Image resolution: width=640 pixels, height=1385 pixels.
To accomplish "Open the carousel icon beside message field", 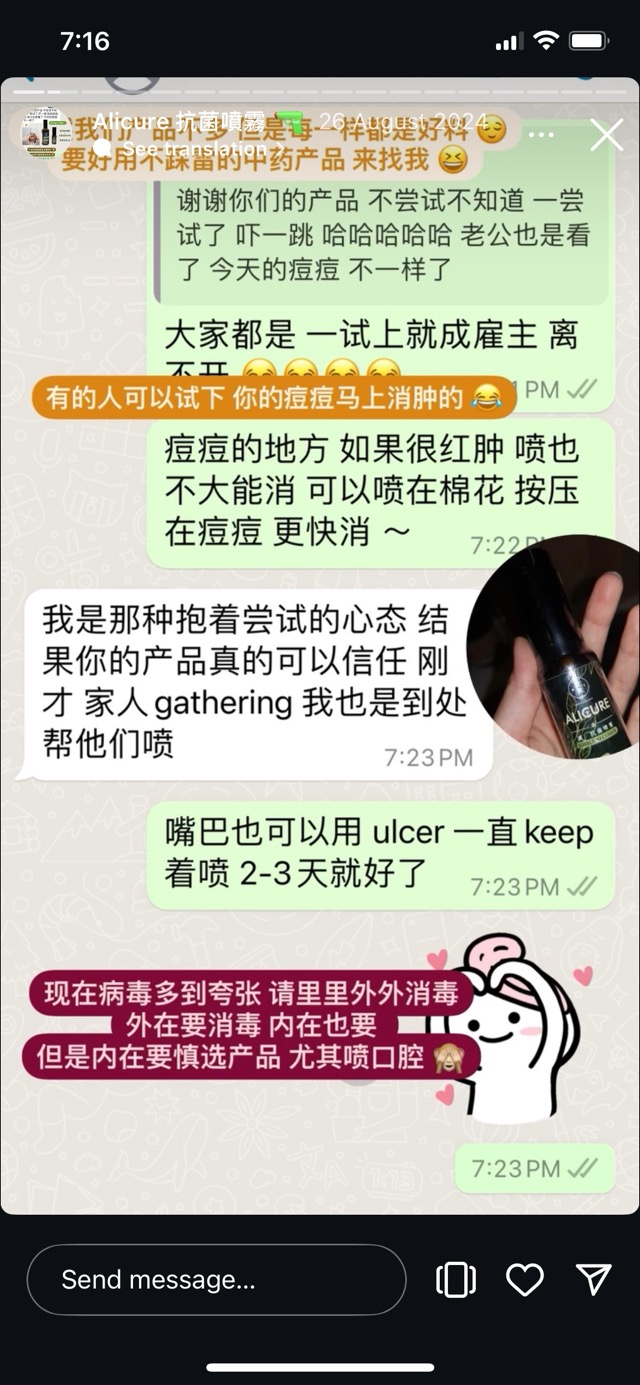I will 455,1279.
